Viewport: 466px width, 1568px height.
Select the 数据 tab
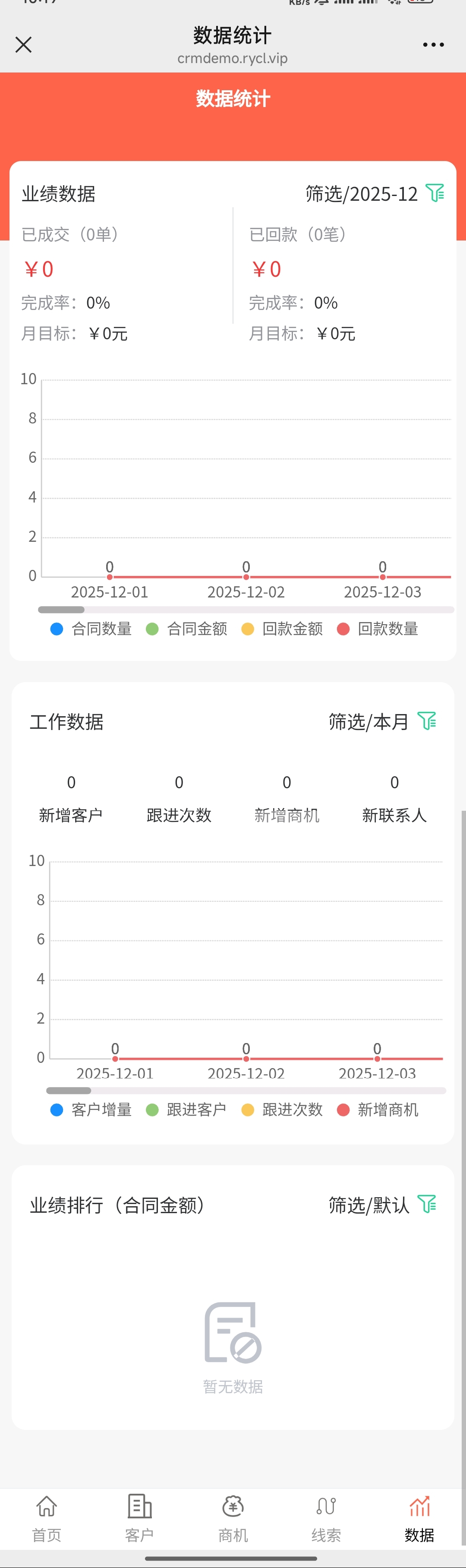419,1518
